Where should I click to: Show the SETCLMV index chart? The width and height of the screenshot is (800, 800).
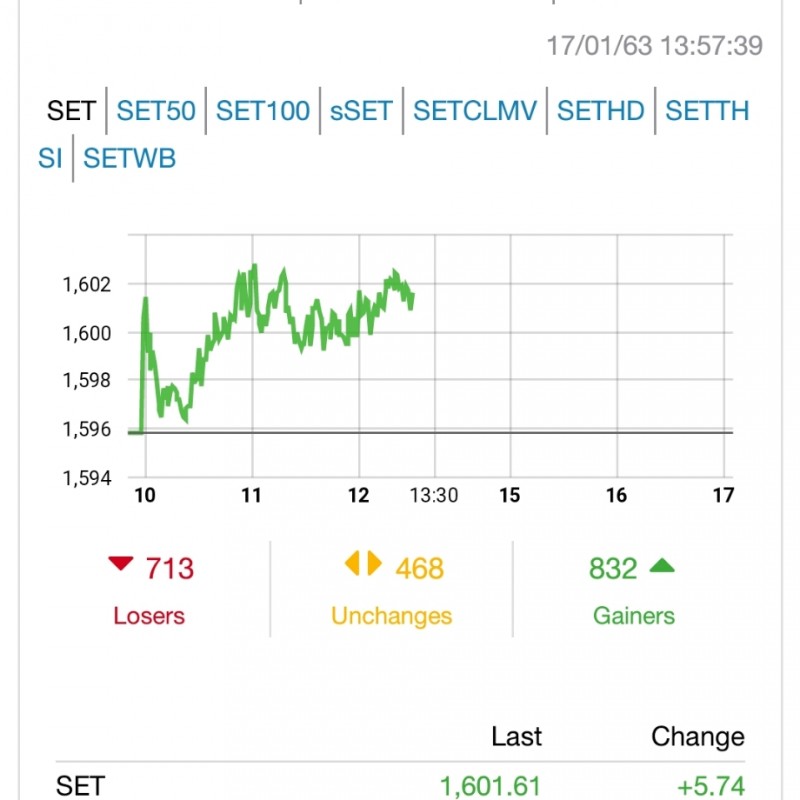[x=475, y=110]
